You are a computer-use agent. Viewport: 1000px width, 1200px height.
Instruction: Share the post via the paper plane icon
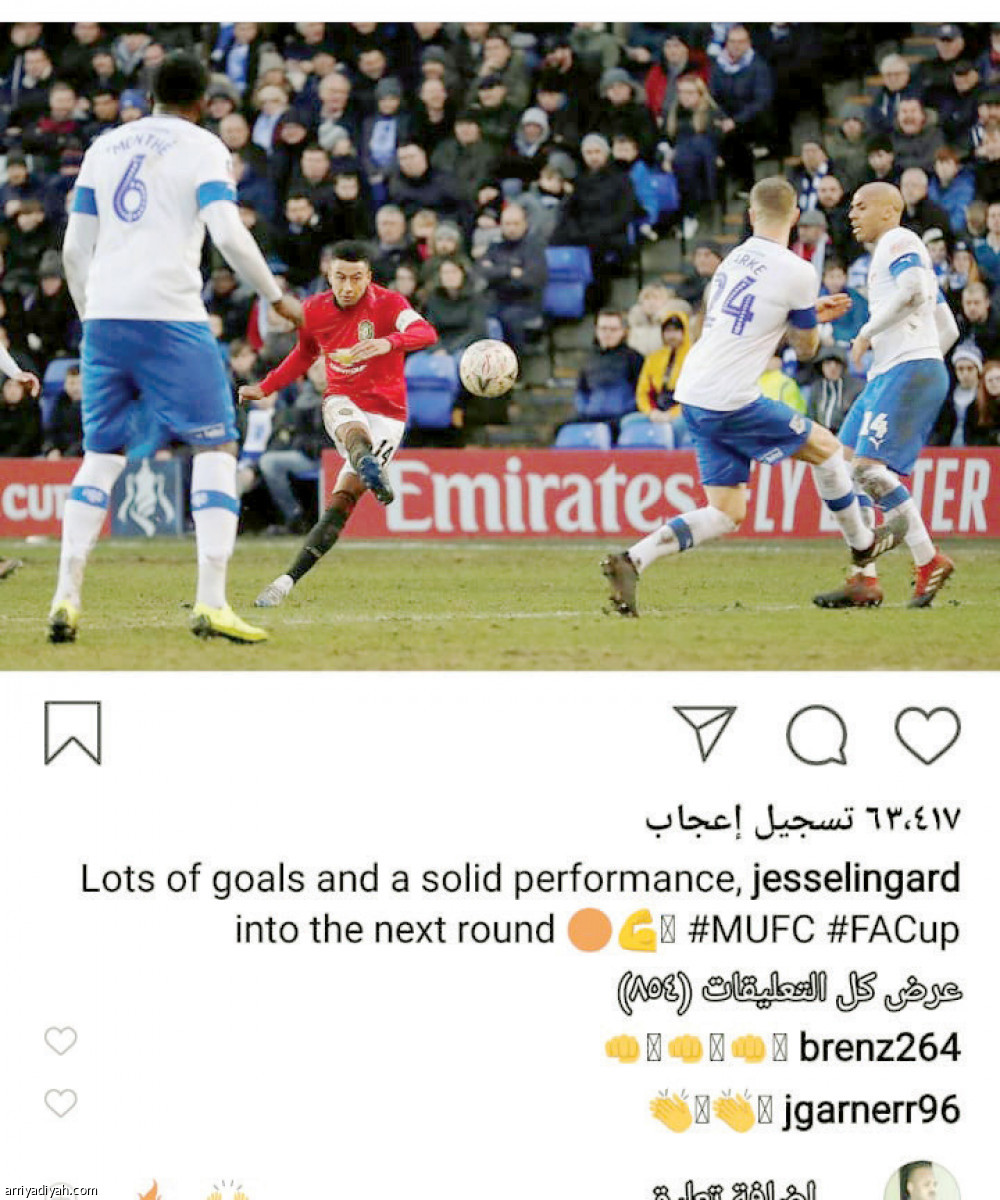(x=704, y=733)
